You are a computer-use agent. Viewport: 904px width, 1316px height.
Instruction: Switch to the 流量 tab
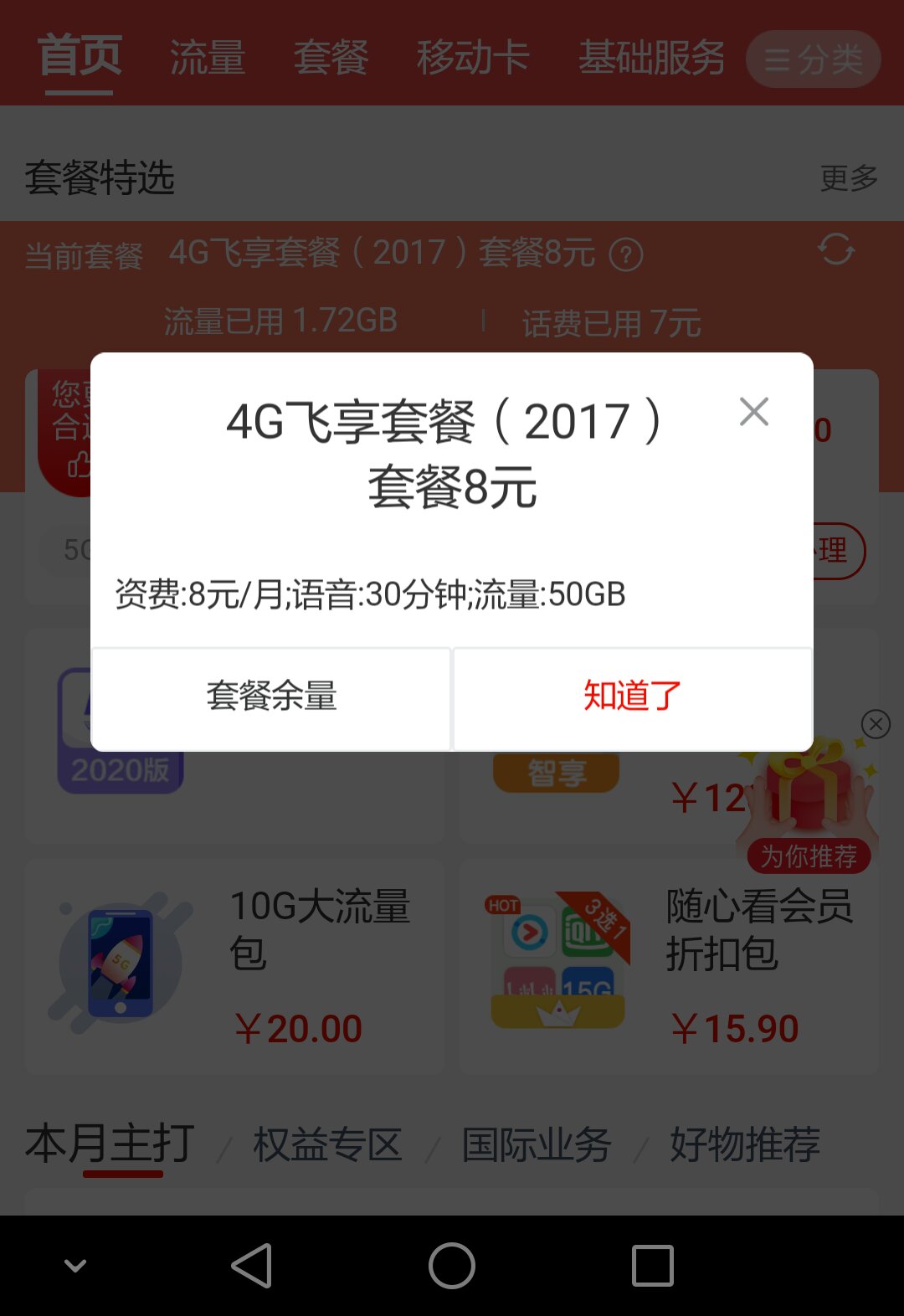coord(208,59)
